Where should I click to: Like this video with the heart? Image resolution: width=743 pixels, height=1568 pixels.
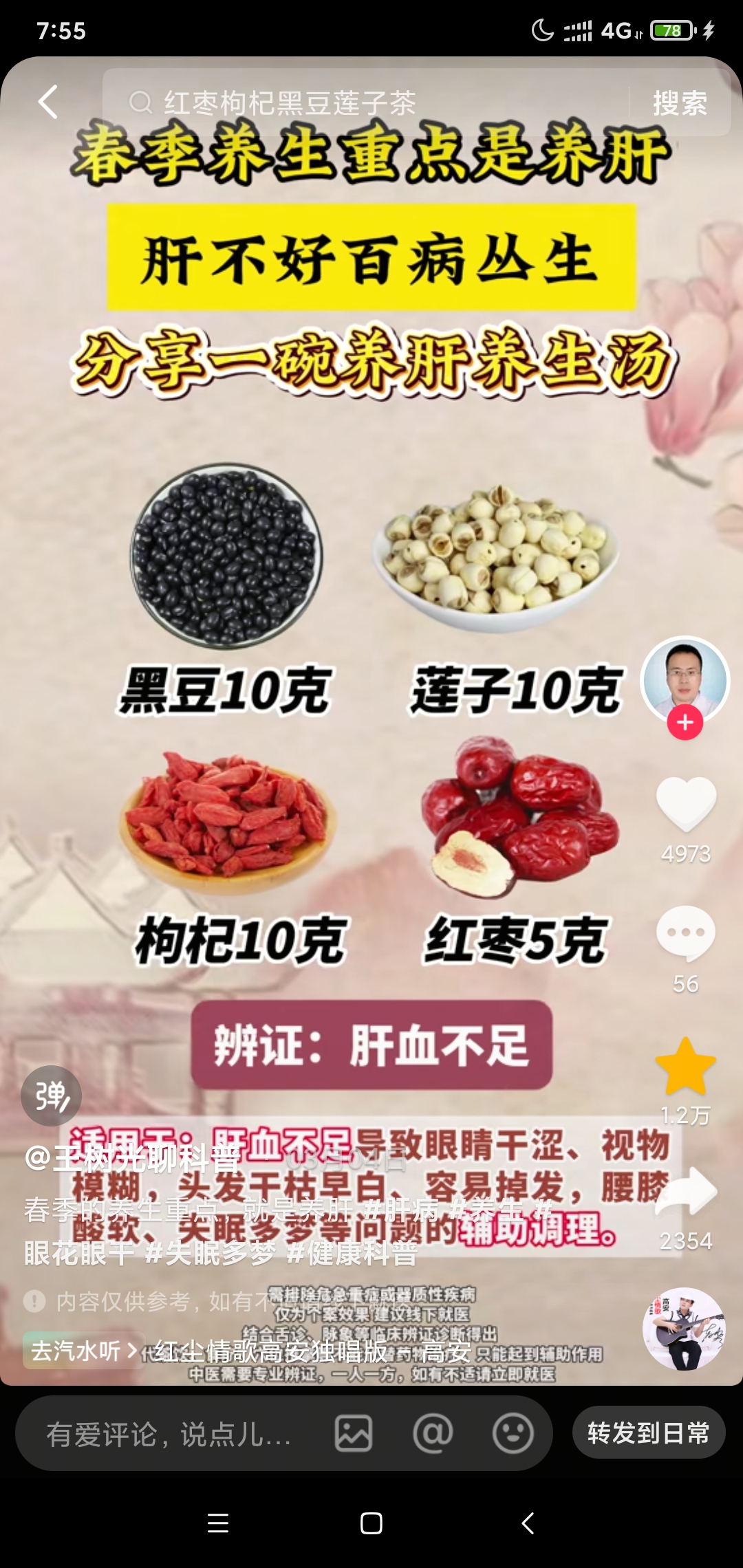(x=686, y=803)
